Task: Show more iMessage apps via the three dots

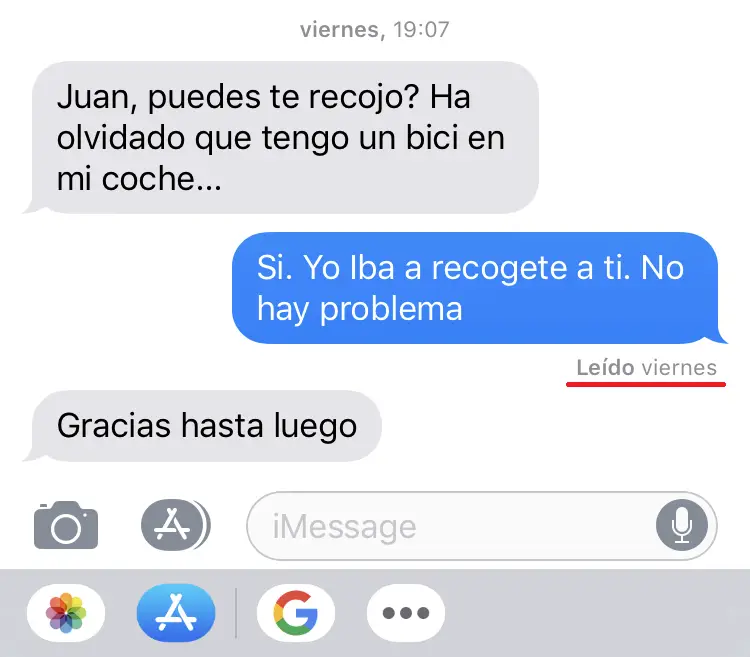Action: pos(405,612)
